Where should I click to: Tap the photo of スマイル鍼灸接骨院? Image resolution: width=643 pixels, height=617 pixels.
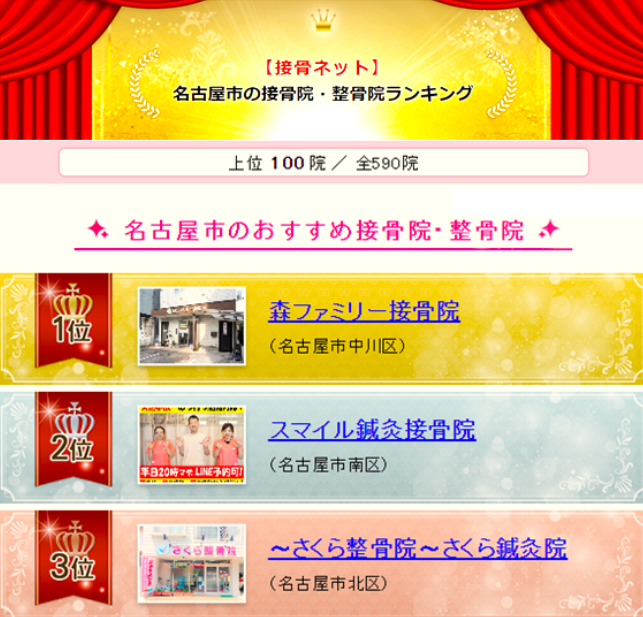(x=191, y=445)
